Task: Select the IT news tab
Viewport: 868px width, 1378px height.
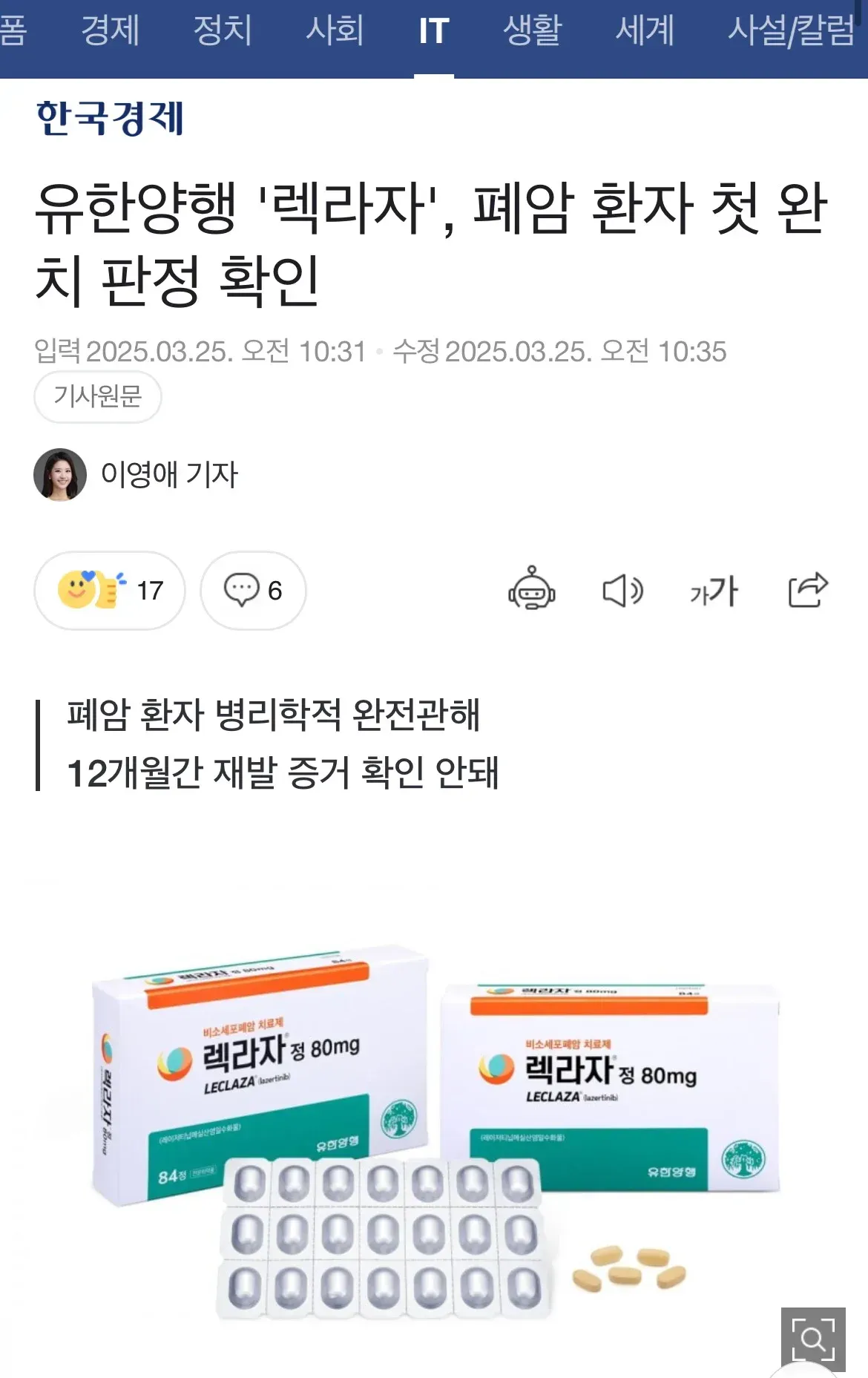Action: [434, 31]
